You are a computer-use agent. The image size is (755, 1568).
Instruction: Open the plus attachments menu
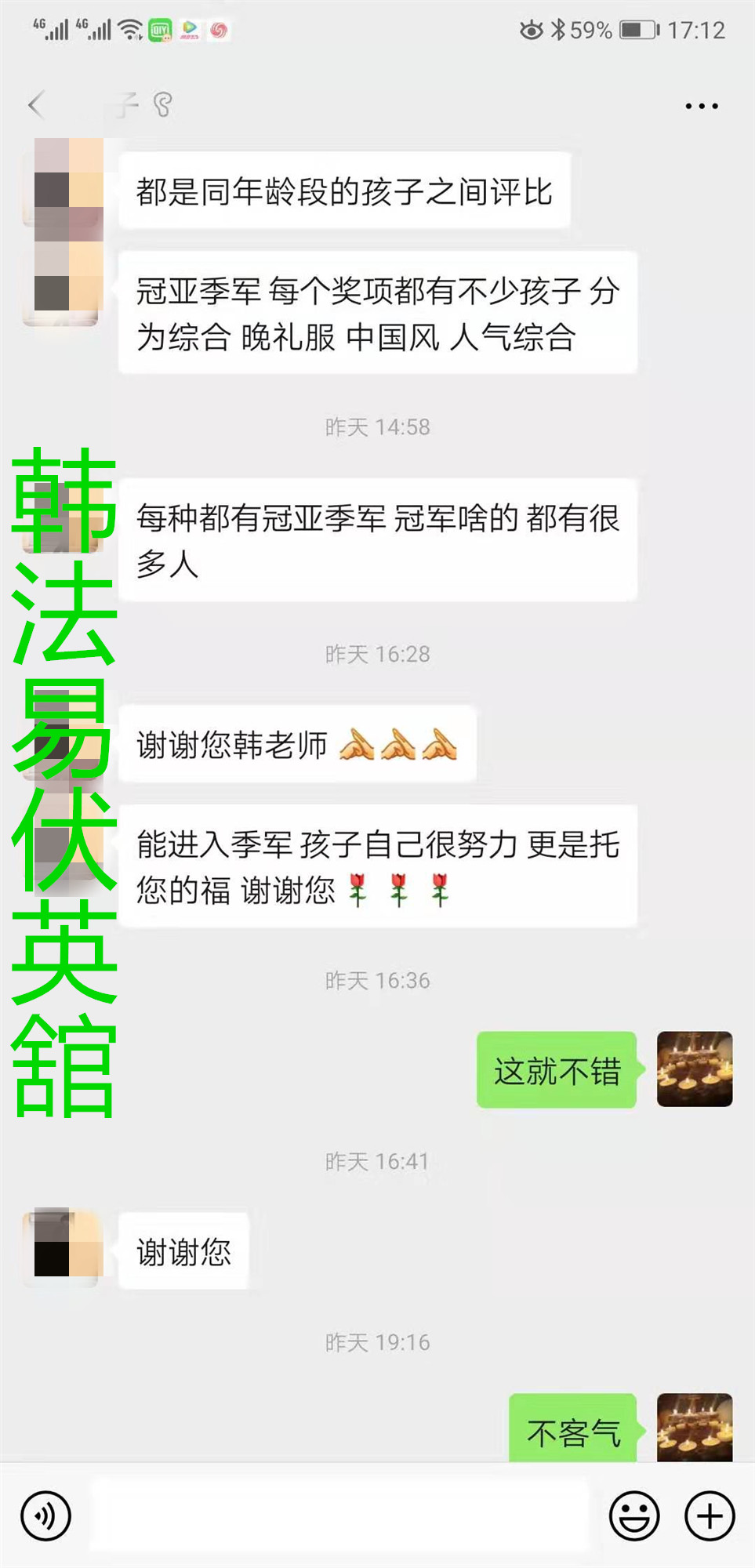(710, 1515)
